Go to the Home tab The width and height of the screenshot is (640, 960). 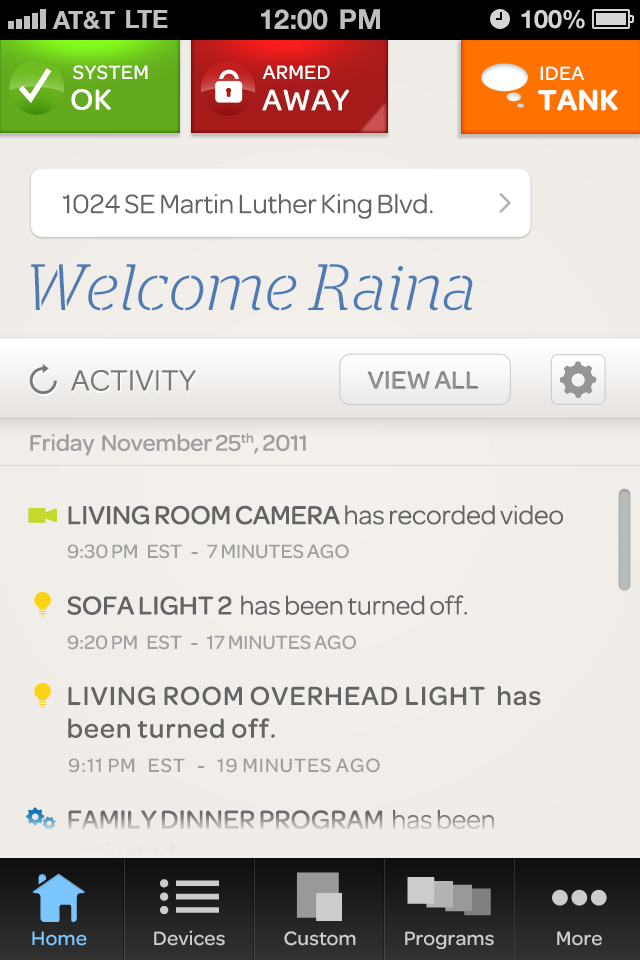[x=59, y=909]
